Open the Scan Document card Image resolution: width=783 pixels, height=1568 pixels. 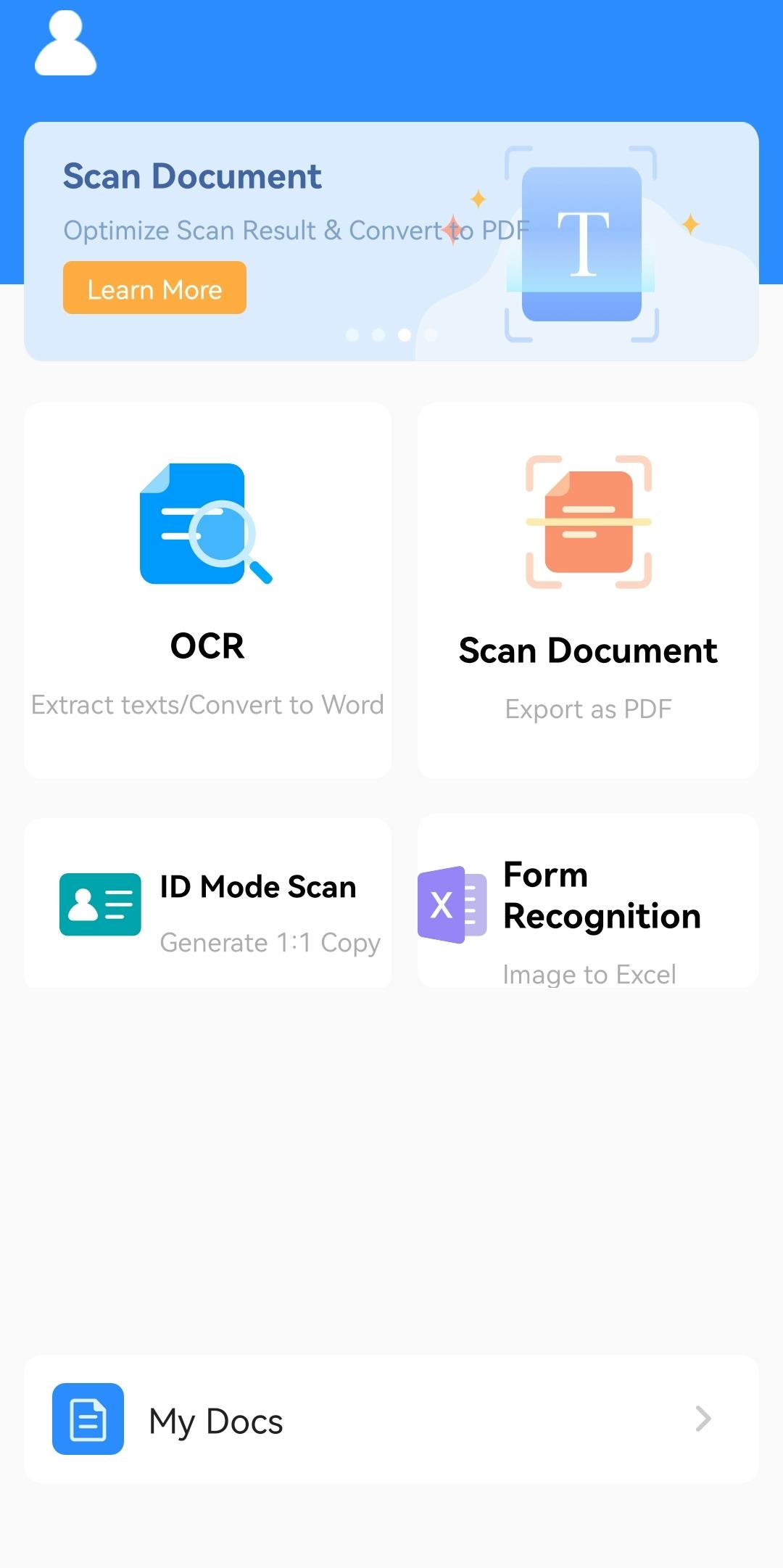pyautogui.click(x=588, y=590)
